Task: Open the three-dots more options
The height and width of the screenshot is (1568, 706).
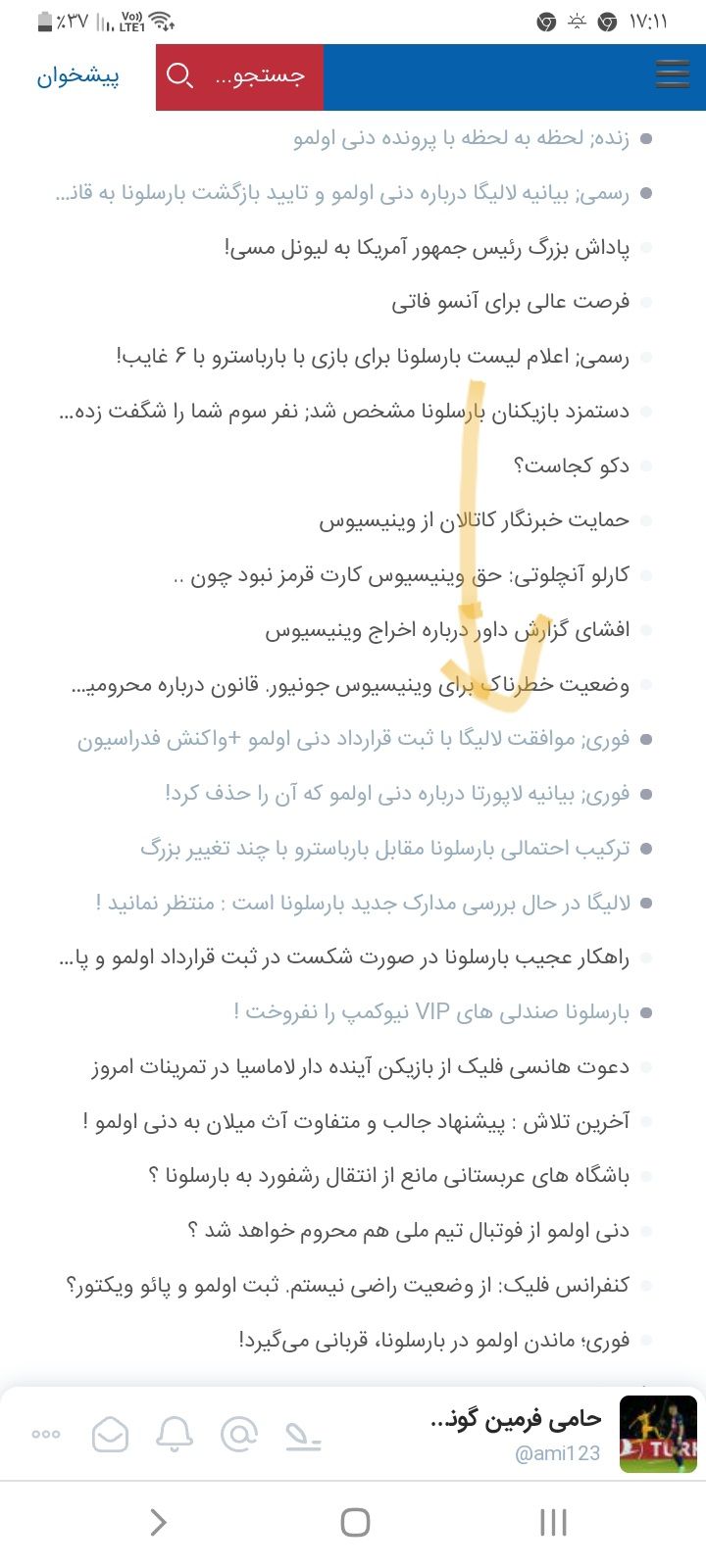Action: coord(46,1434)
